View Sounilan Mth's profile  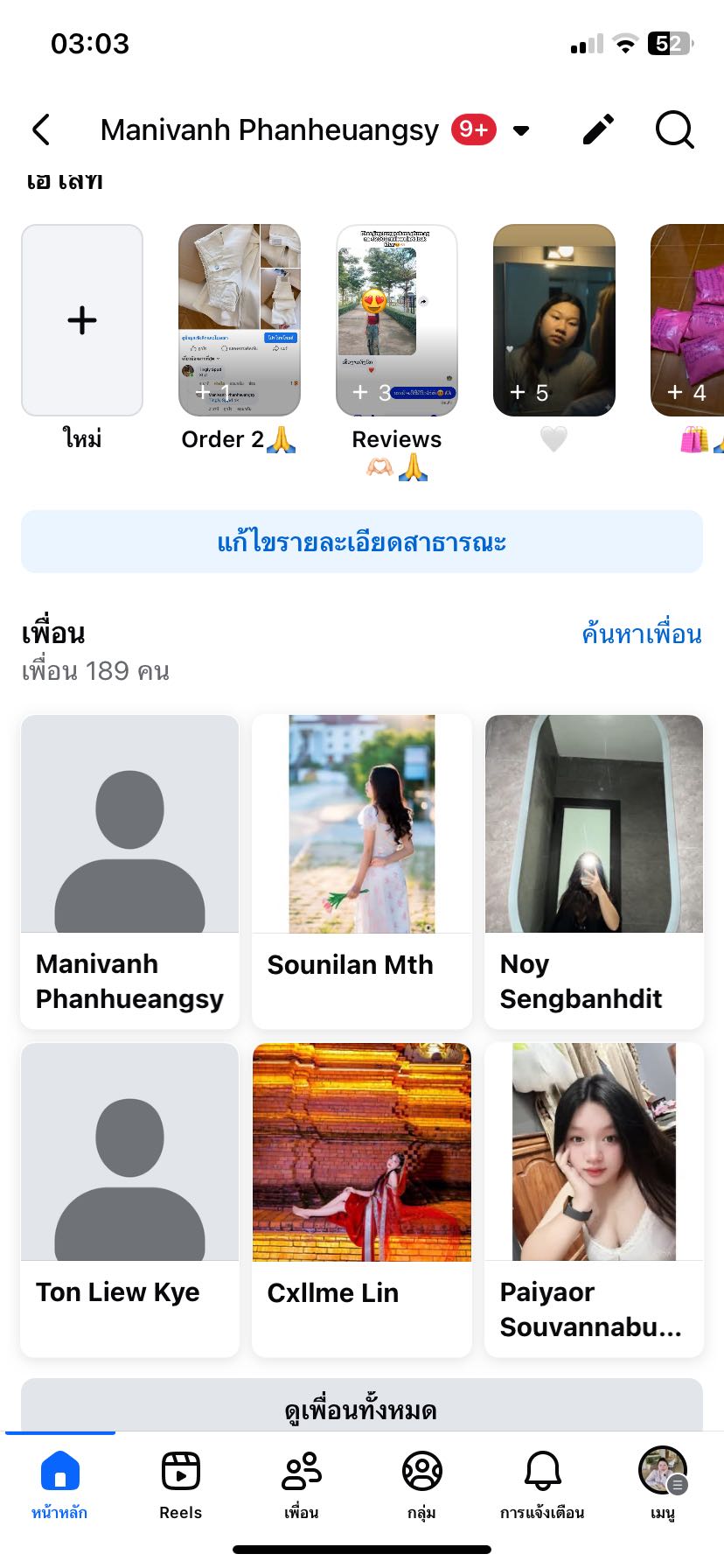pos(362,871)
